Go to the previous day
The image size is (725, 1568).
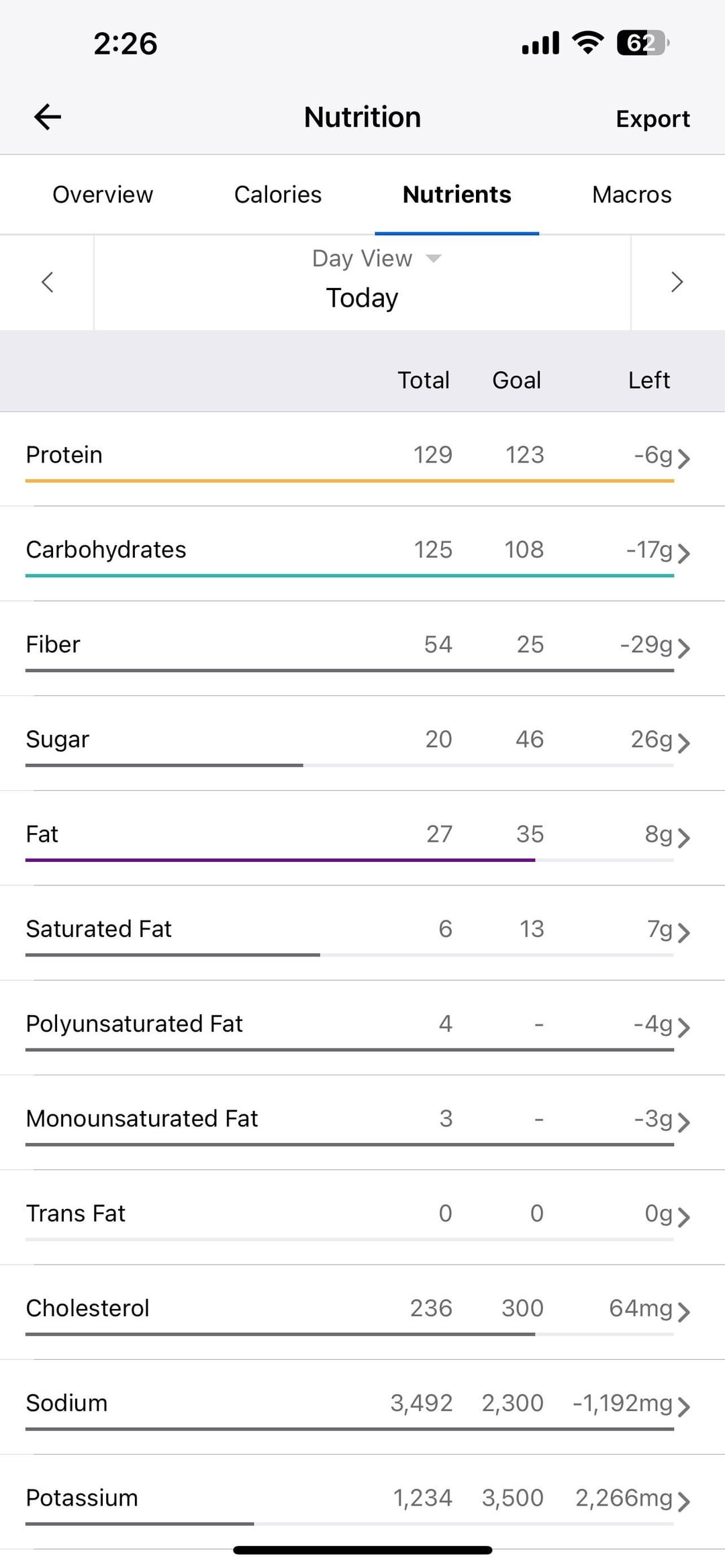tap(47, 283)
